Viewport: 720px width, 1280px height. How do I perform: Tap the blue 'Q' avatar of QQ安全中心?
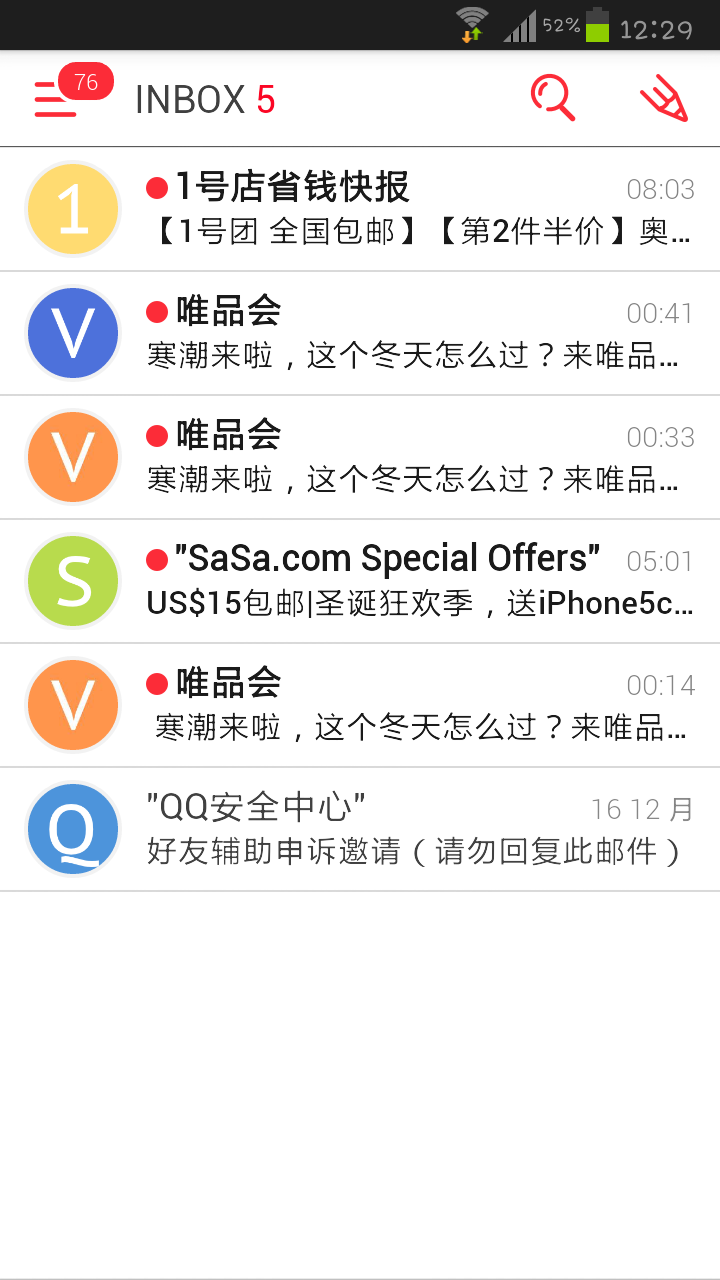(72, 829)
